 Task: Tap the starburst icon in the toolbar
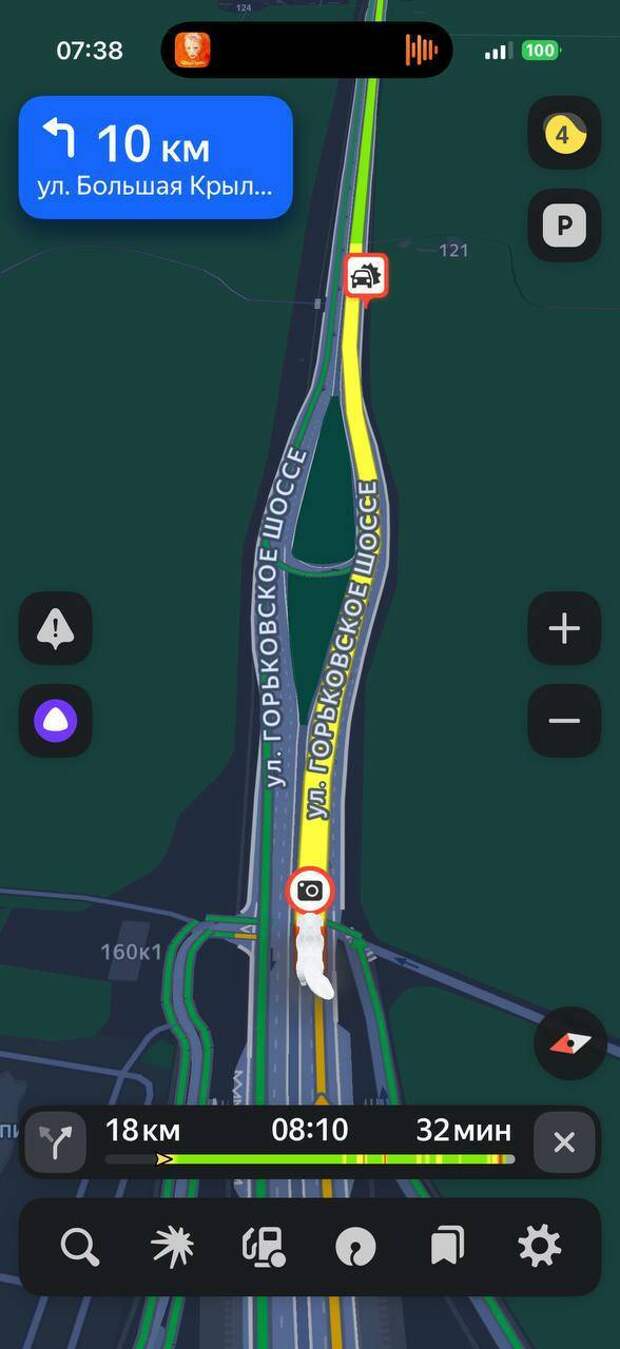click(172, 1246)
